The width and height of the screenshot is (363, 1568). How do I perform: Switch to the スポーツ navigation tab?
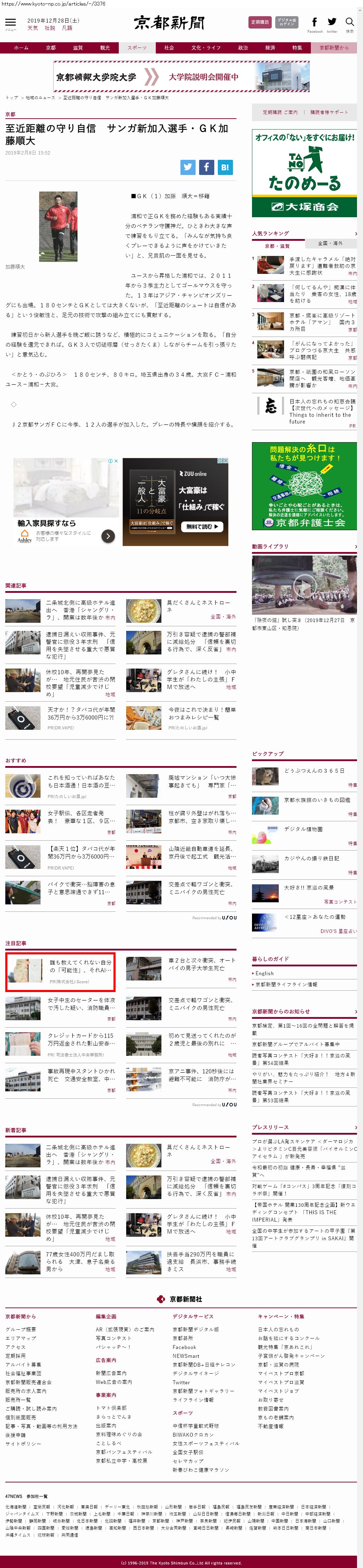[137, 48]
